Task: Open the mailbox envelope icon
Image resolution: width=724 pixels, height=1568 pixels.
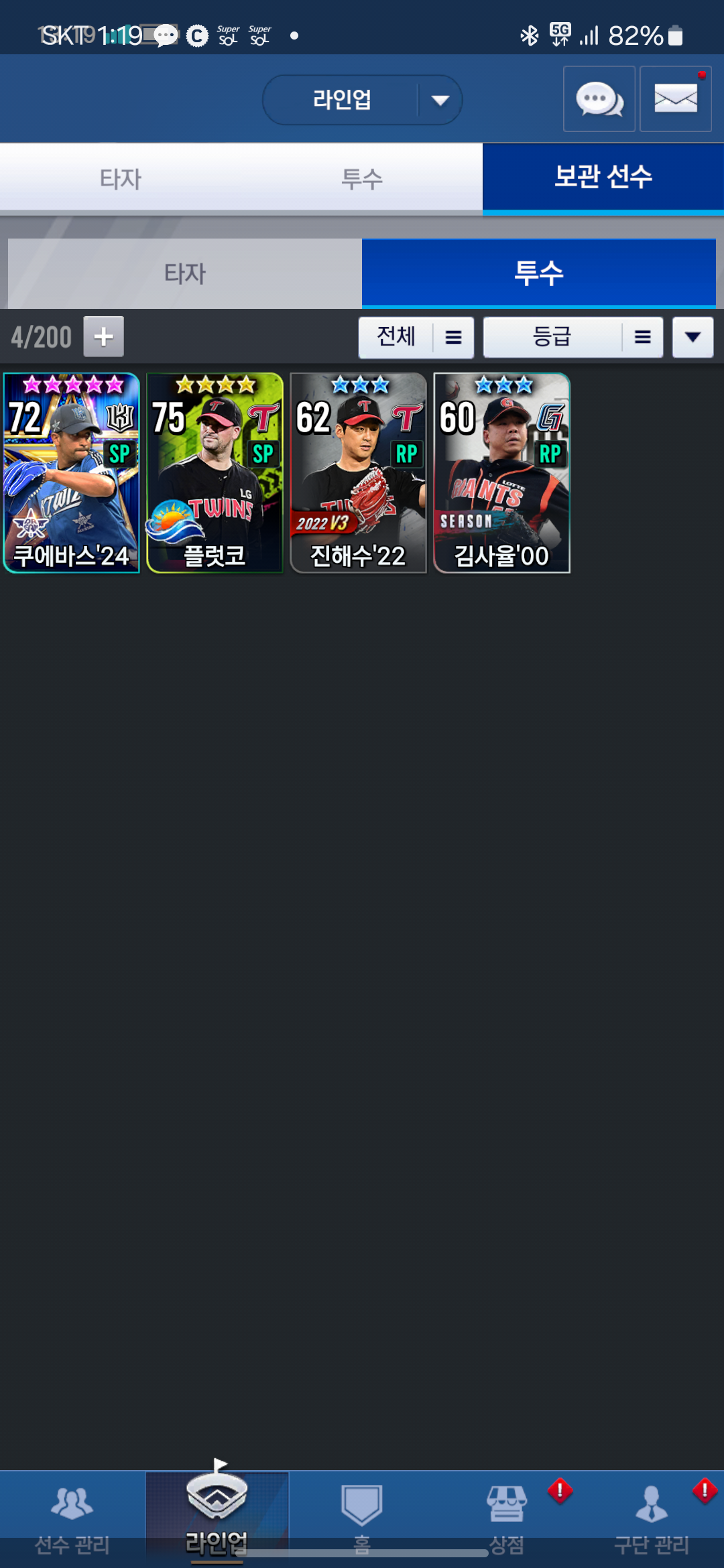Action: (x=676, y=99)
